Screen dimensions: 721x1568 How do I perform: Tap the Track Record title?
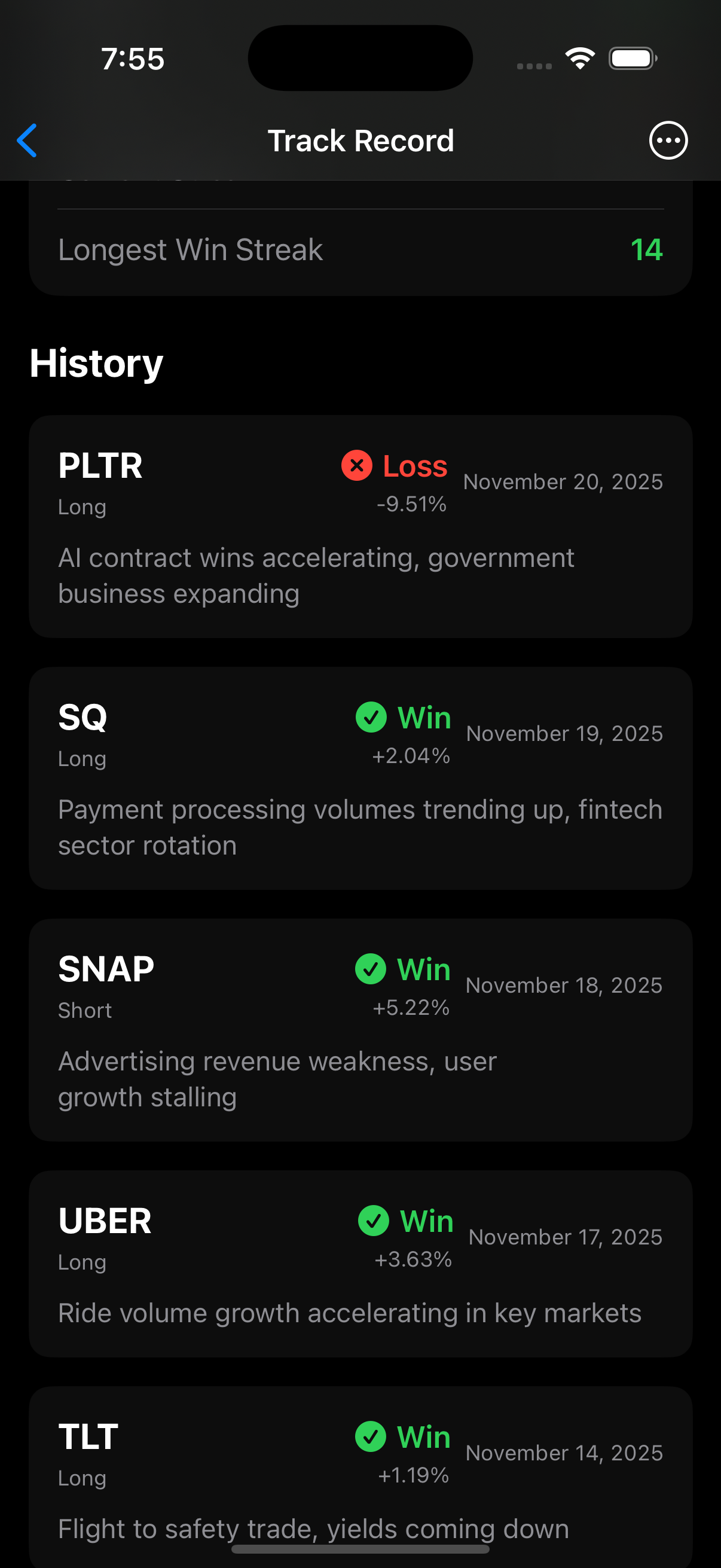(x=360, y=140)
